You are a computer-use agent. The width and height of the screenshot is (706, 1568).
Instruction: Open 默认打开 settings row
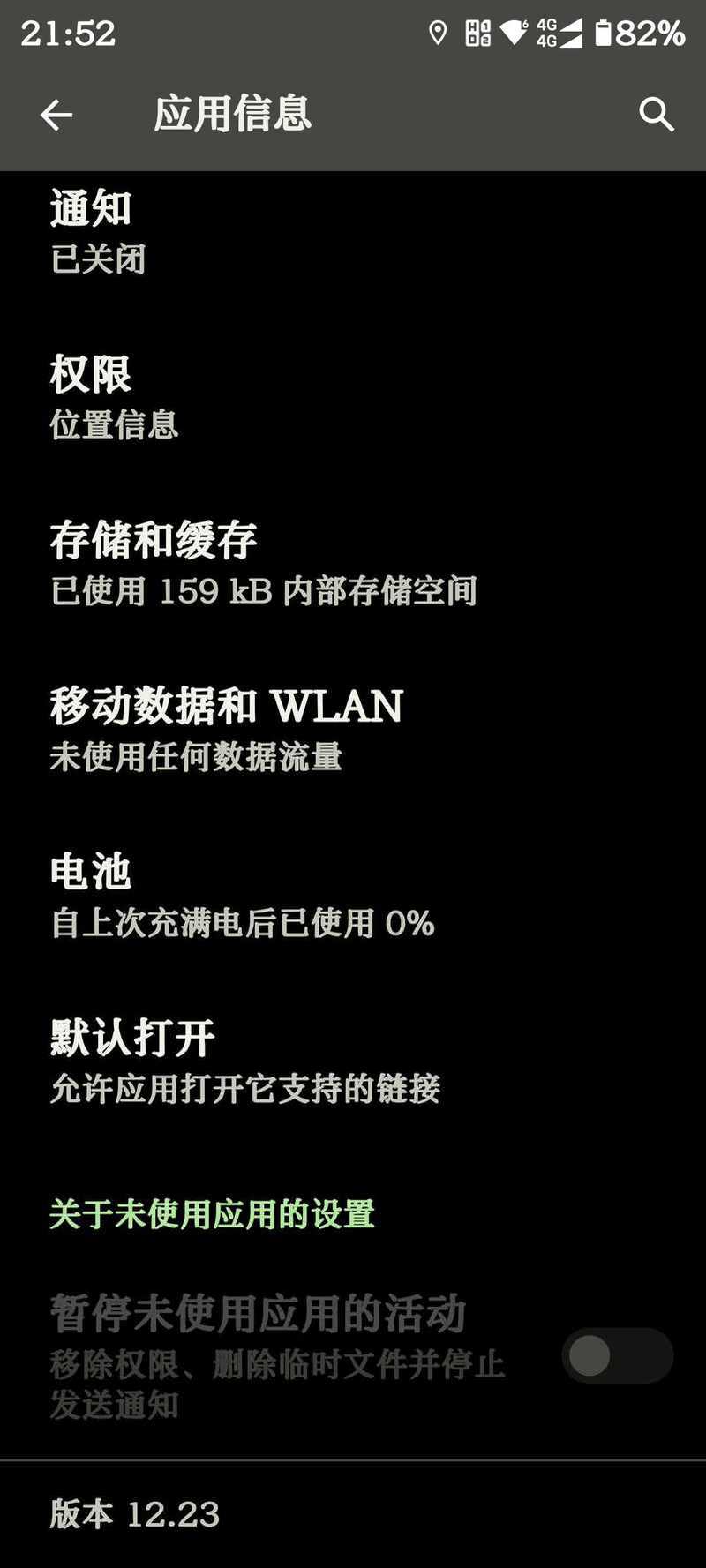[353, 1062]
